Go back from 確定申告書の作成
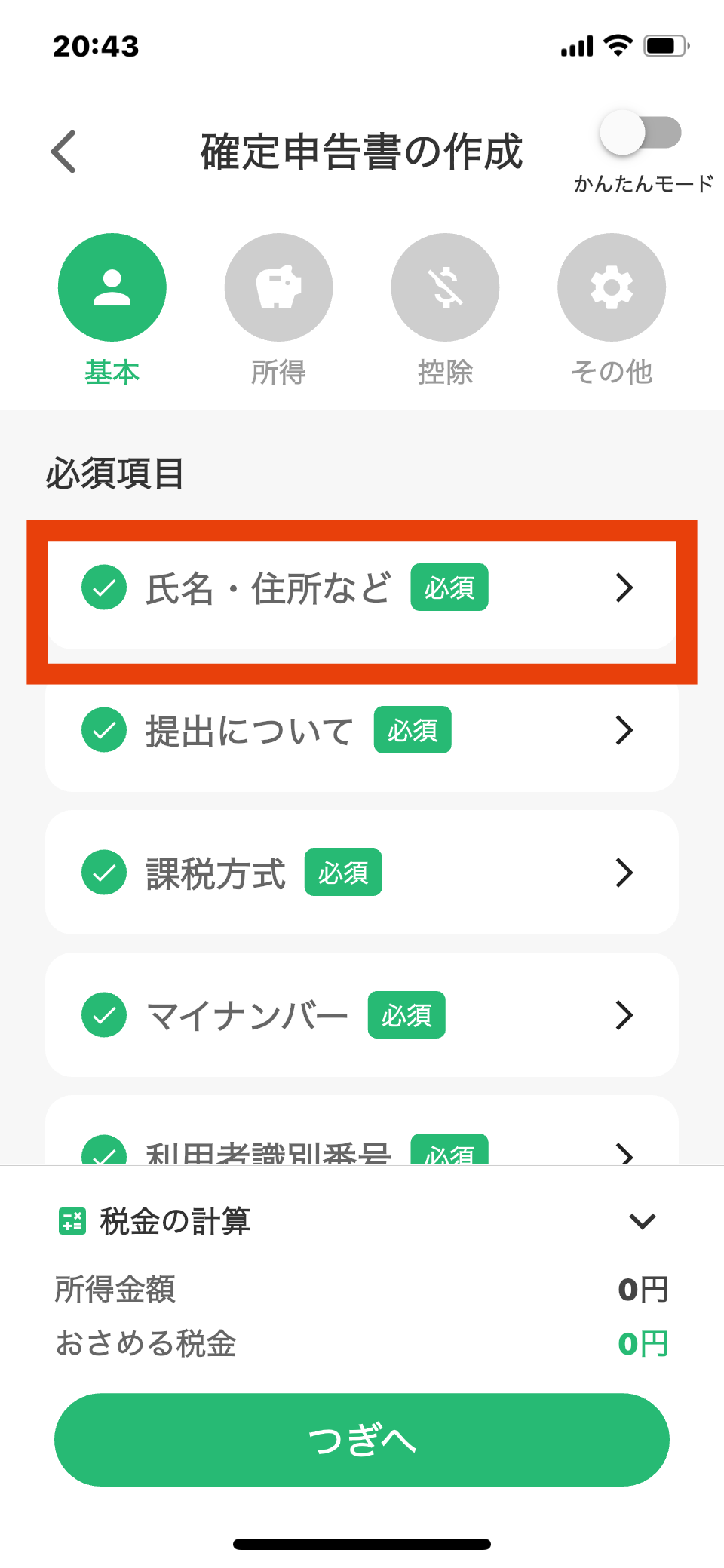 pyautogui.click(x=64, y=152)
